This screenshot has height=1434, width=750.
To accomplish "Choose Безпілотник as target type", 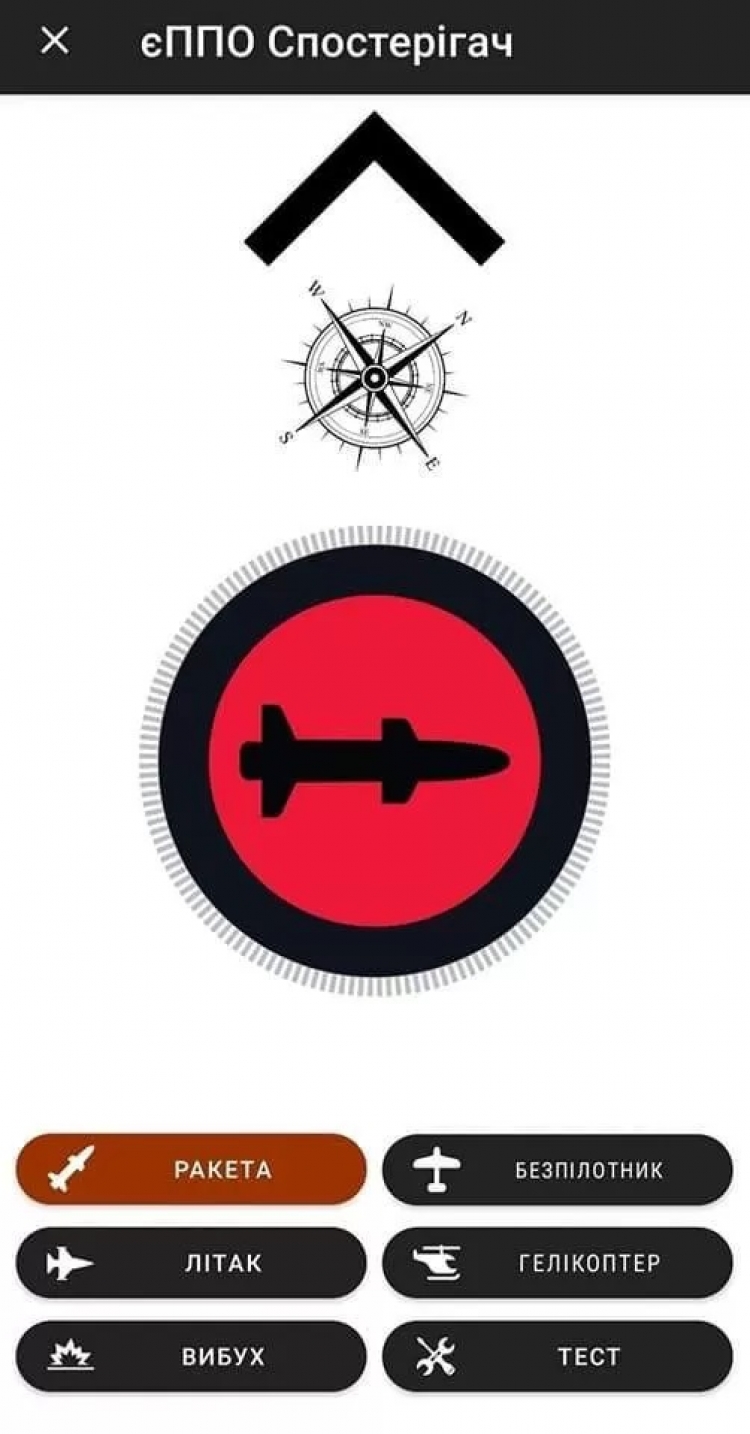I will pos(557,1169).
